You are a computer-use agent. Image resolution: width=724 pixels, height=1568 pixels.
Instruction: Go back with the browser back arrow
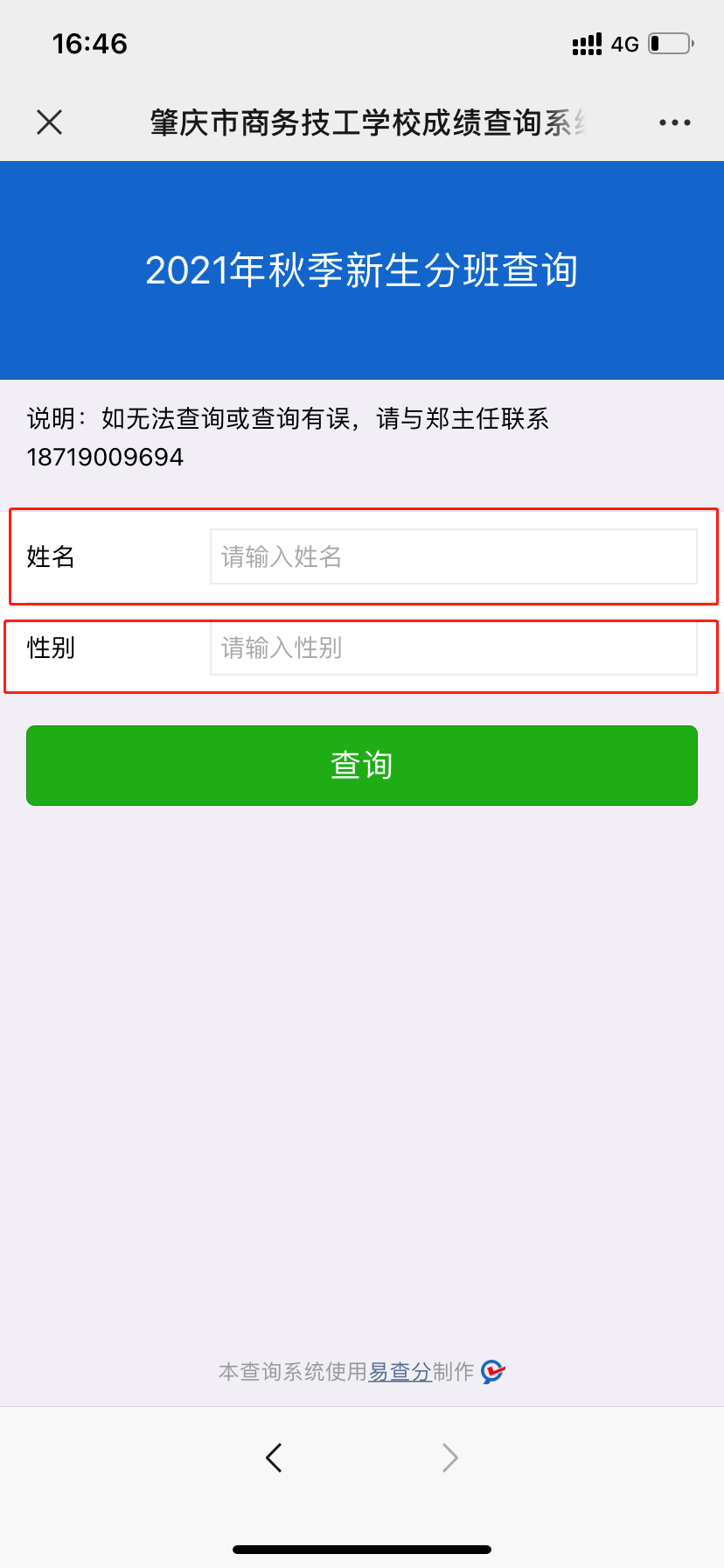[274, 1458]
